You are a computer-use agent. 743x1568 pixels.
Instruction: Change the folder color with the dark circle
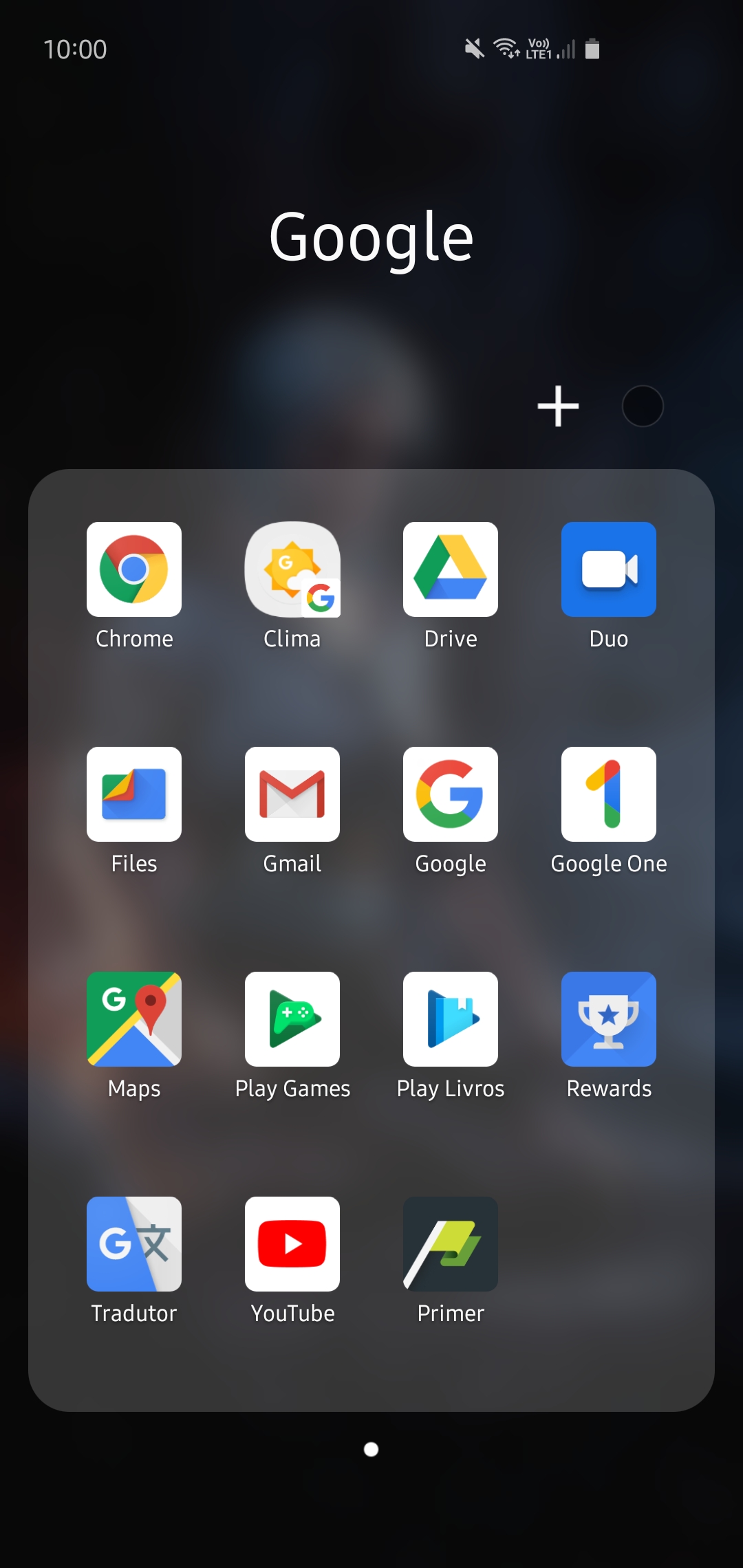click(643, 406)
